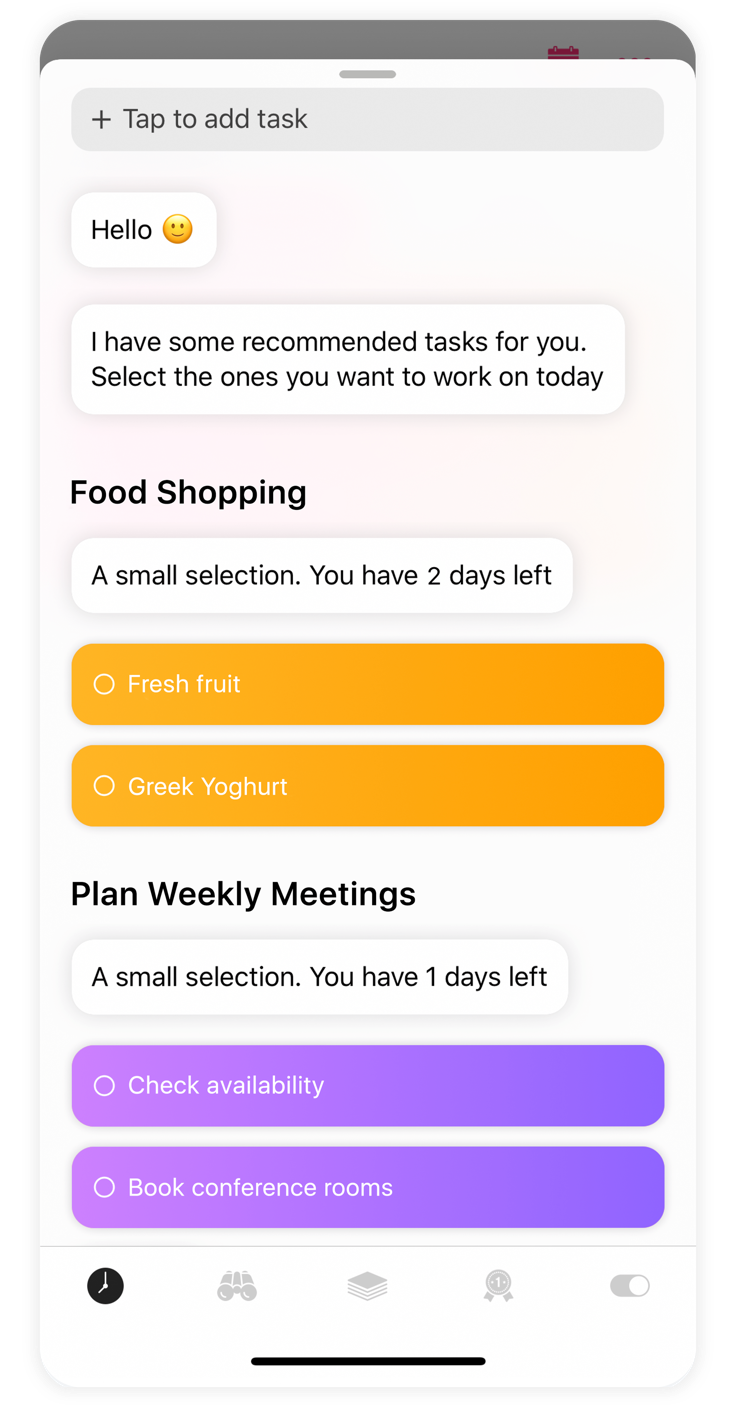This screenshot has height=1407, width=736.
Task: Select the Book conference rooms task
Action: tap(367, 1188)
